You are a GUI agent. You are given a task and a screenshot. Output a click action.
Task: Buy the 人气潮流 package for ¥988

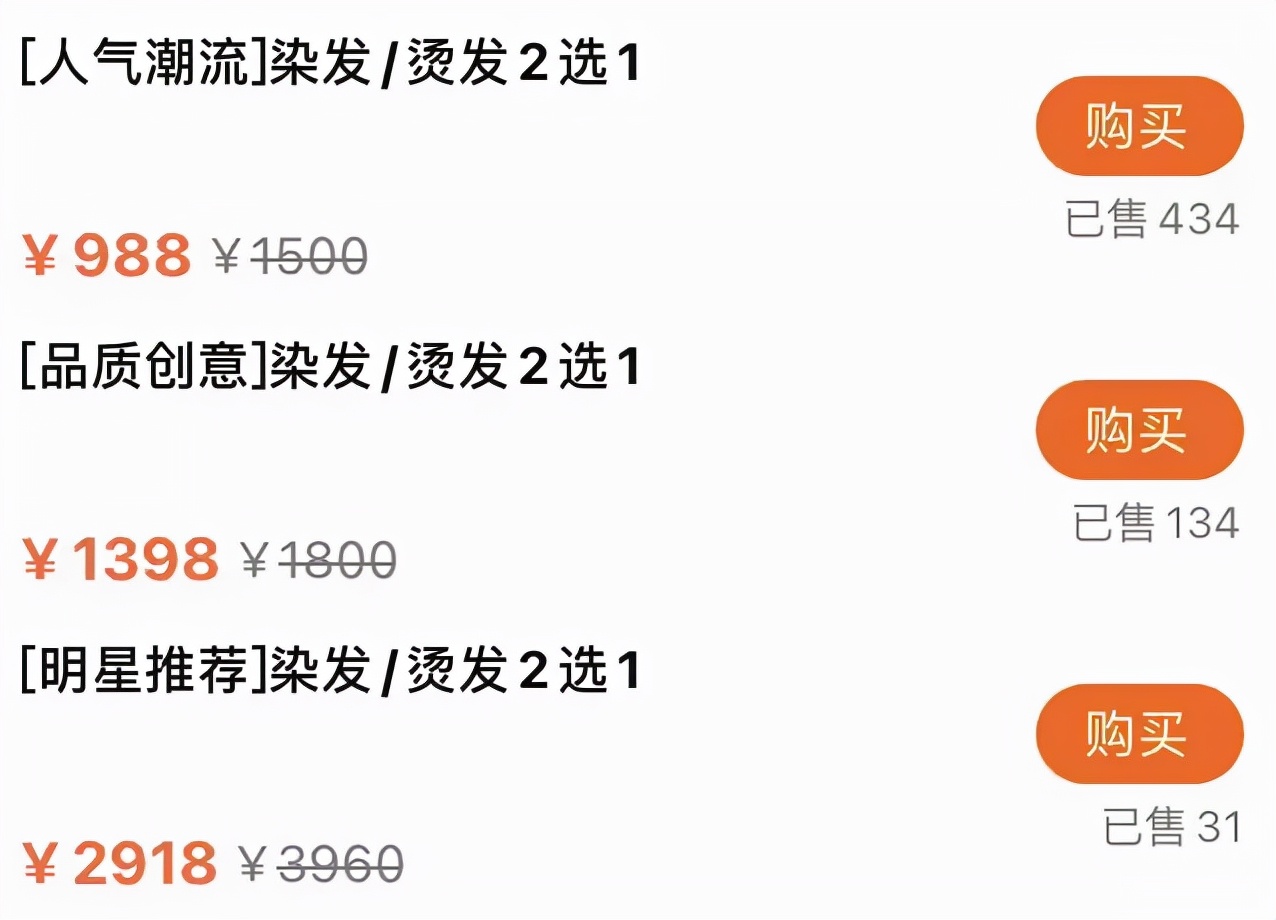tap(1138, 127)
